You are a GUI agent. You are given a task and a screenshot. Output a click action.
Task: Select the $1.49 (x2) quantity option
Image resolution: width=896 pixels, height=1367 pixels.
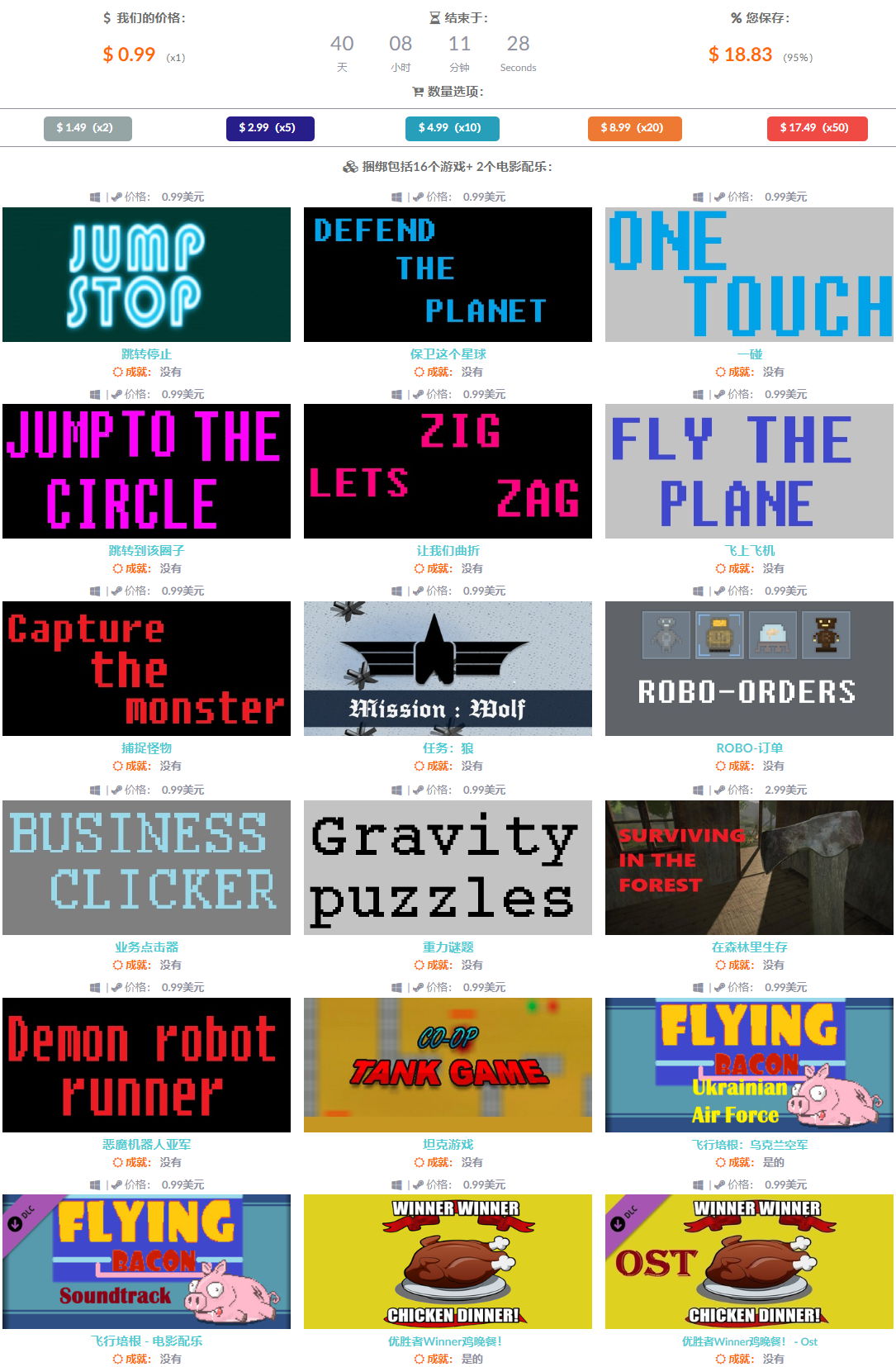88,128
